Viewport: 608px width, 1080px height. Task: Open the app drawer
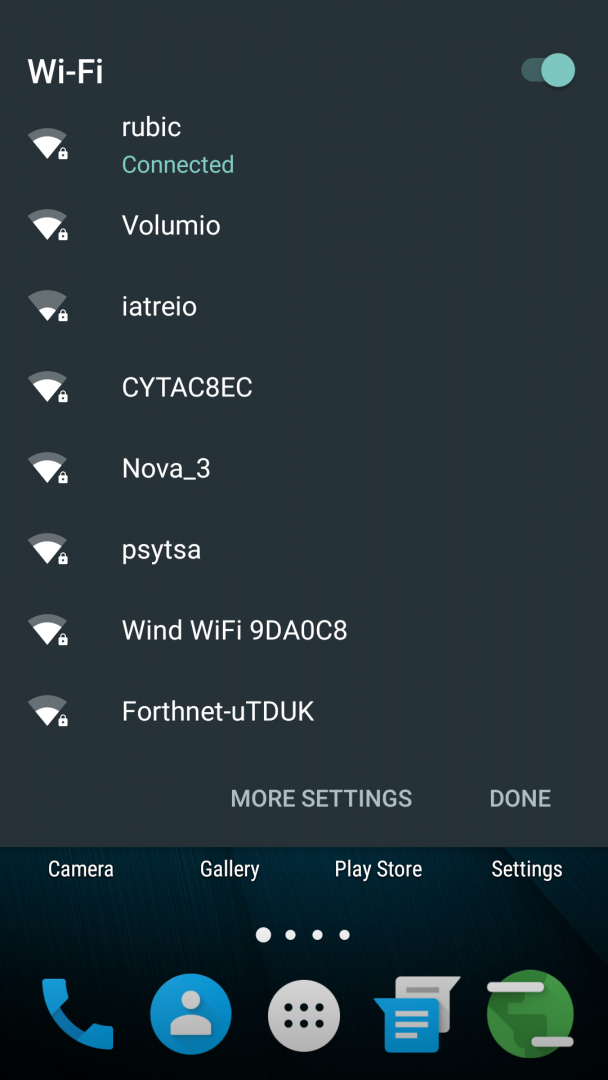coord(304,1015)
